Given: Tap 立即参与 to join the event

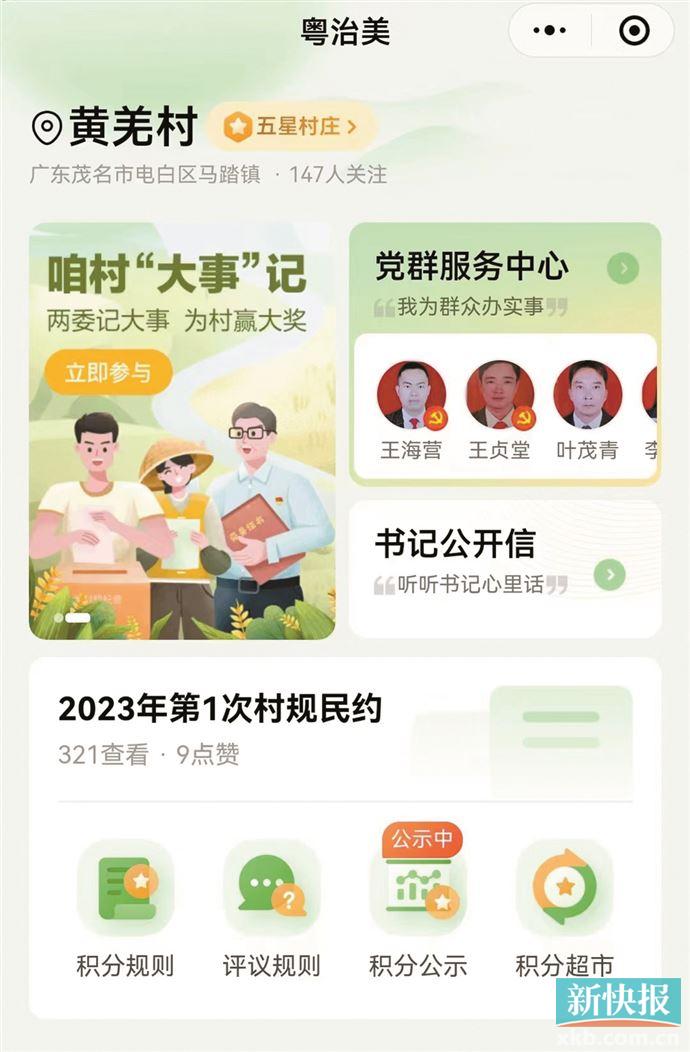Looking at the screenshot, I should 108,373.
